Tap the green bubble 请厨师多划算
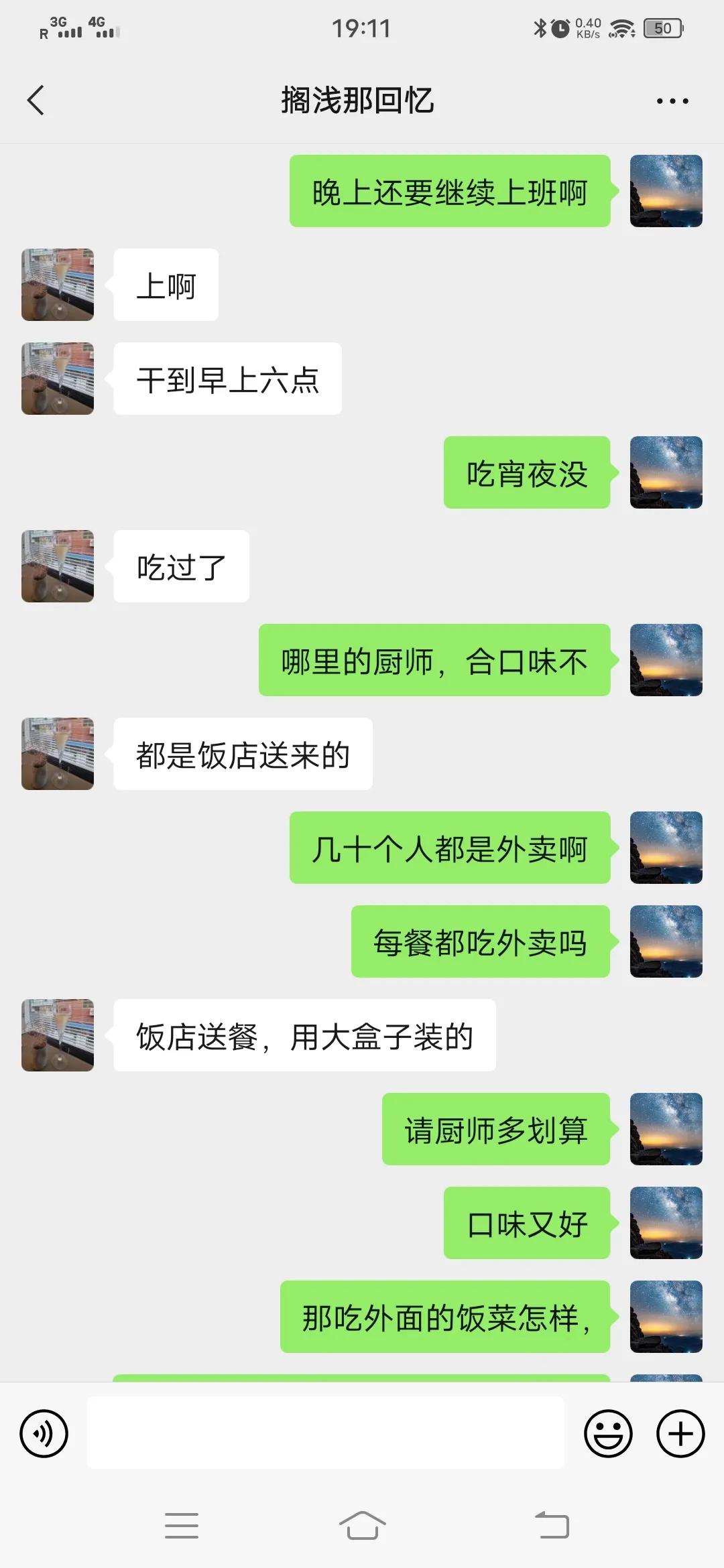The image size is (724, 1568). point(496,1130)
